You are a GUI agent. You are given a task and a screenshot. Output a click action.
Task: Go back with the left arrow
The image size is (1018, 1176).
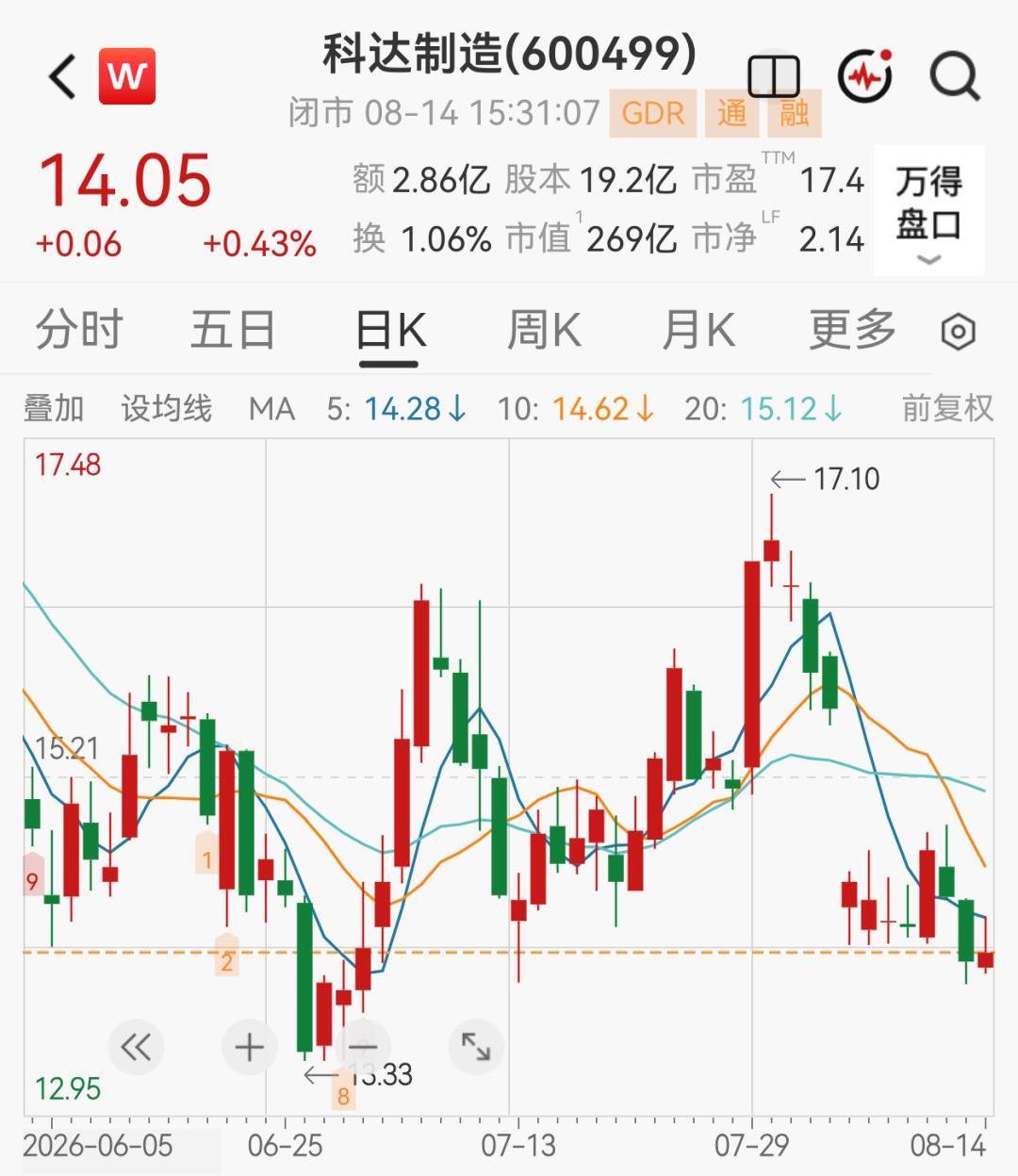click(63, 76)
